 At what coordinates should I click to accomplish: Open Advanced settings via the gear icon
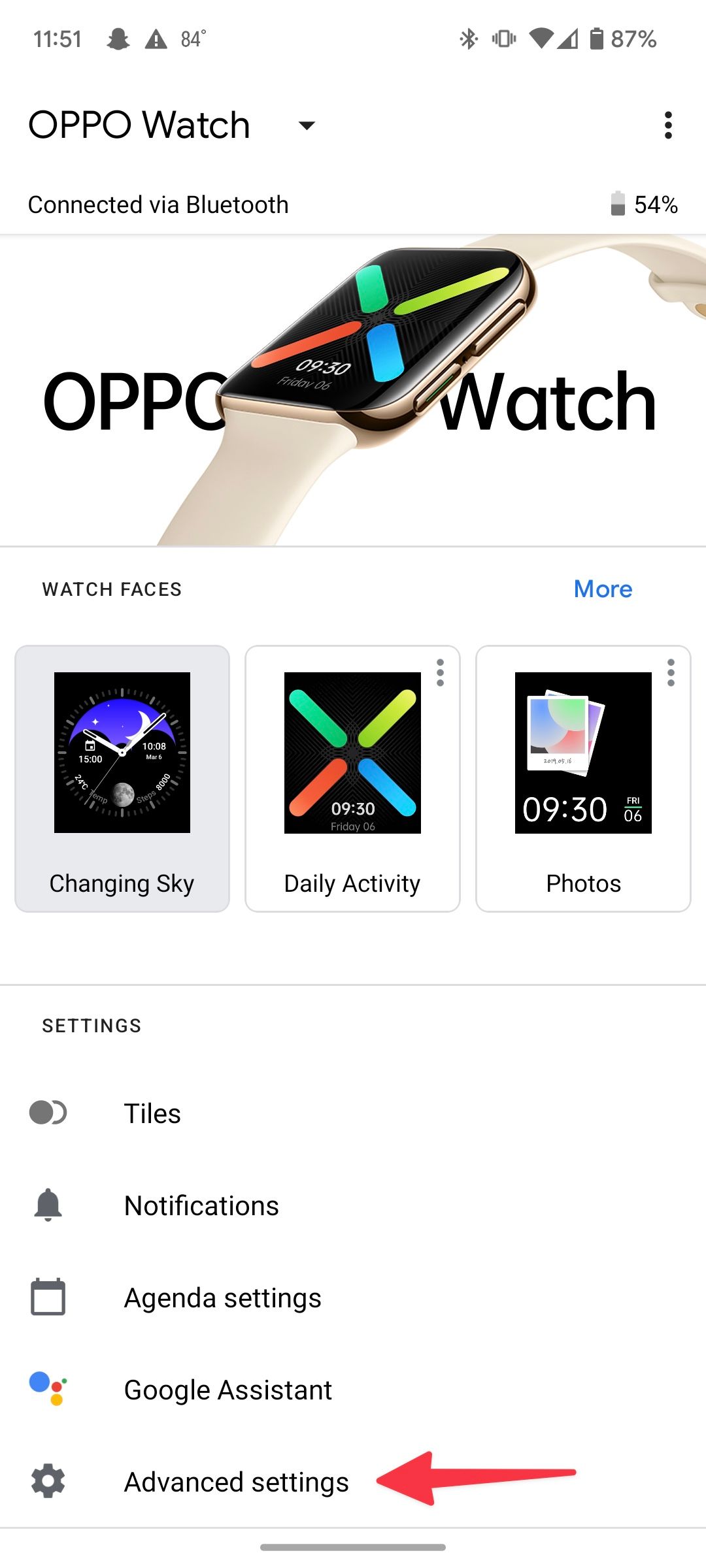click(x=46, y=1482)
